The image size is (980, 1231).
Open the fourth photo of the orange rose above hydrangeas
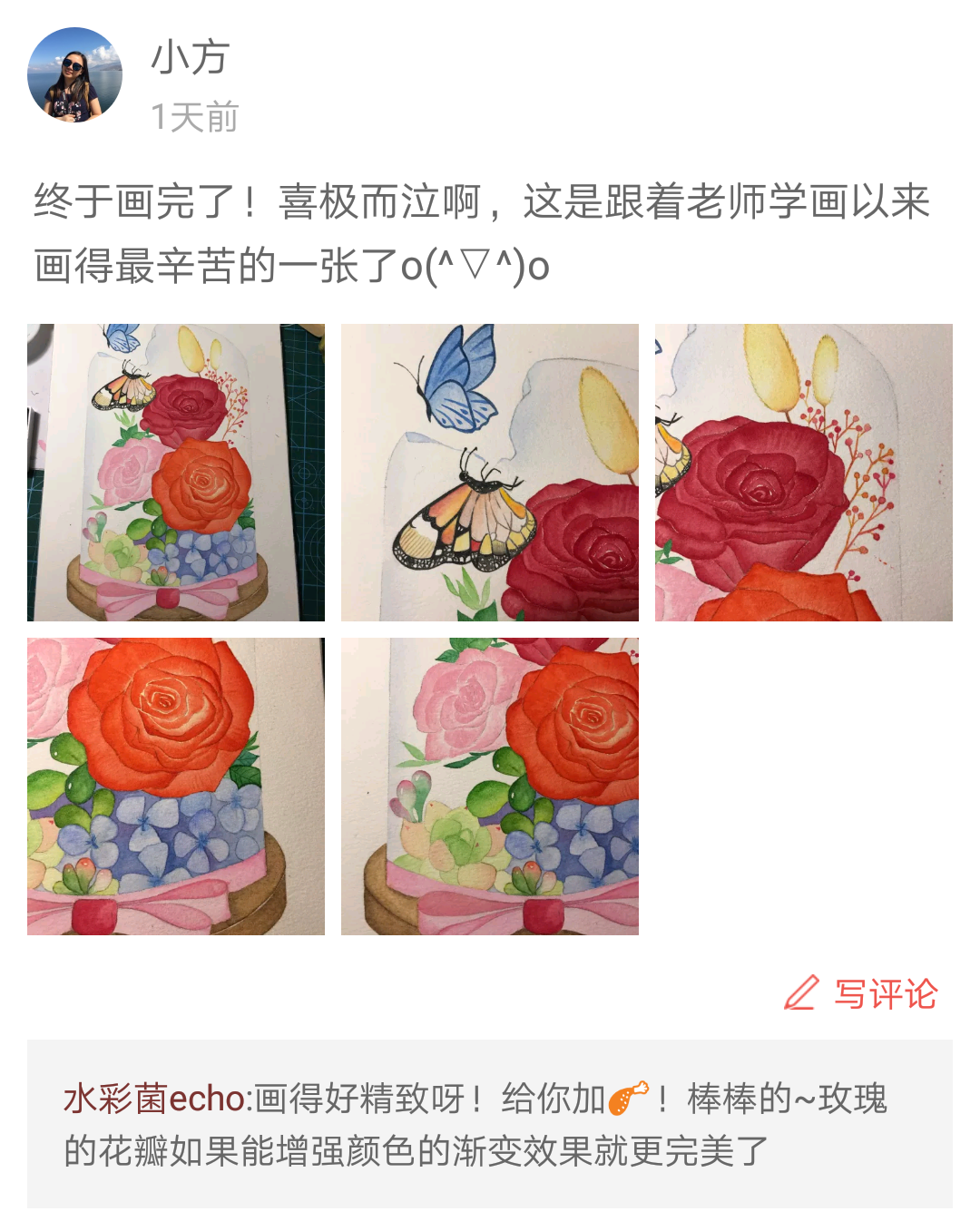click(176, 786)
